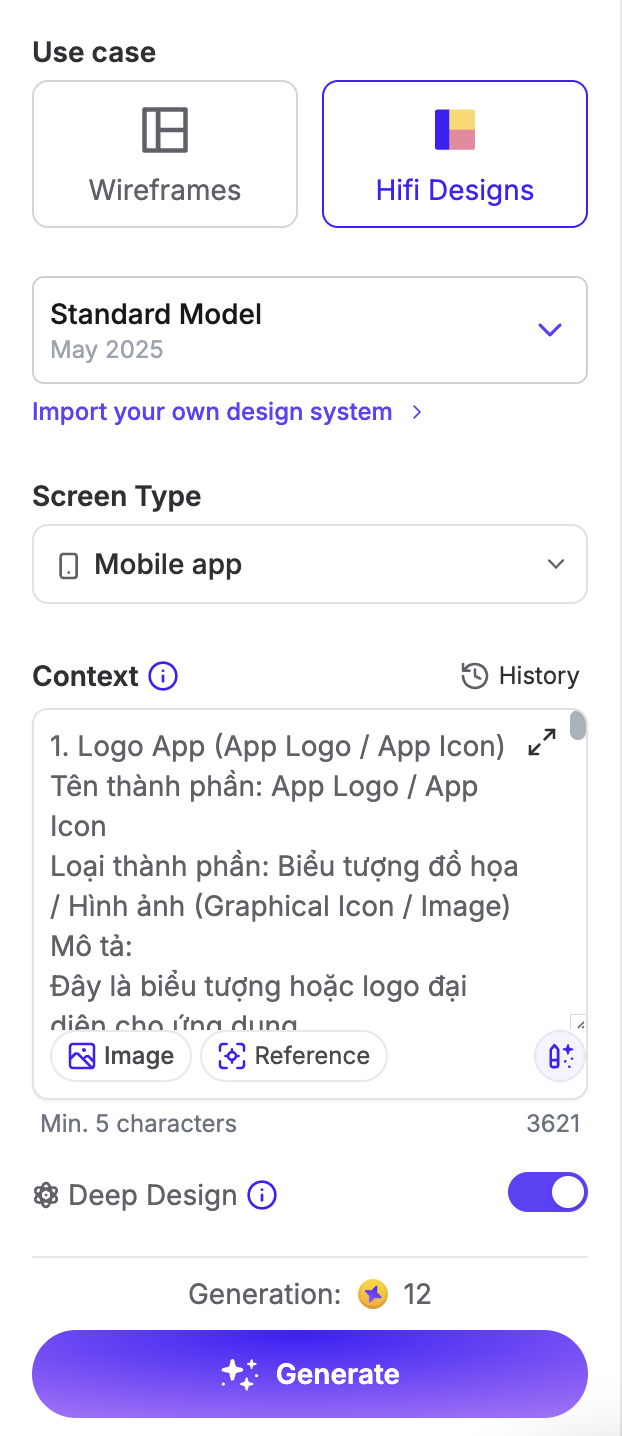
Task: Open the Mobile app screen type dropdown
Action: (310, 564)
